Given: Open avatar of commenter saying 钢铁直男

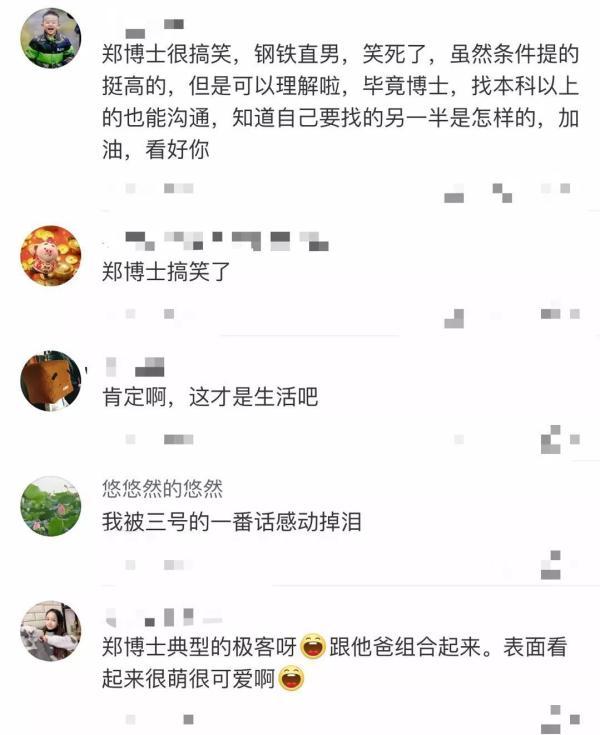Looking at the screenshot, I should pyautogui.click(x=50, y=38).
